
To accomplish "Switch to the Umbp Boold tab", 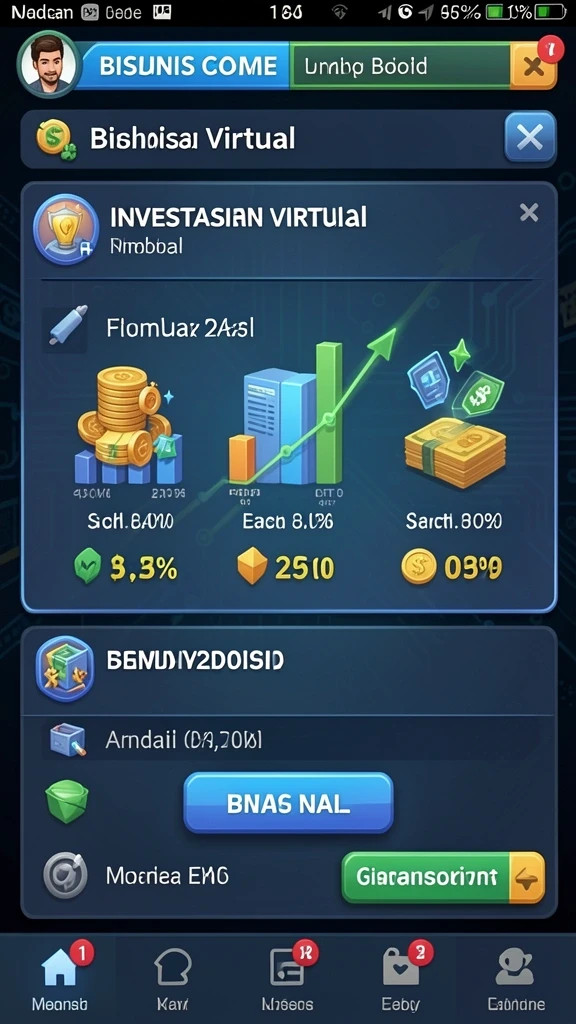I will pyautogui.click(x=400, y=66).
